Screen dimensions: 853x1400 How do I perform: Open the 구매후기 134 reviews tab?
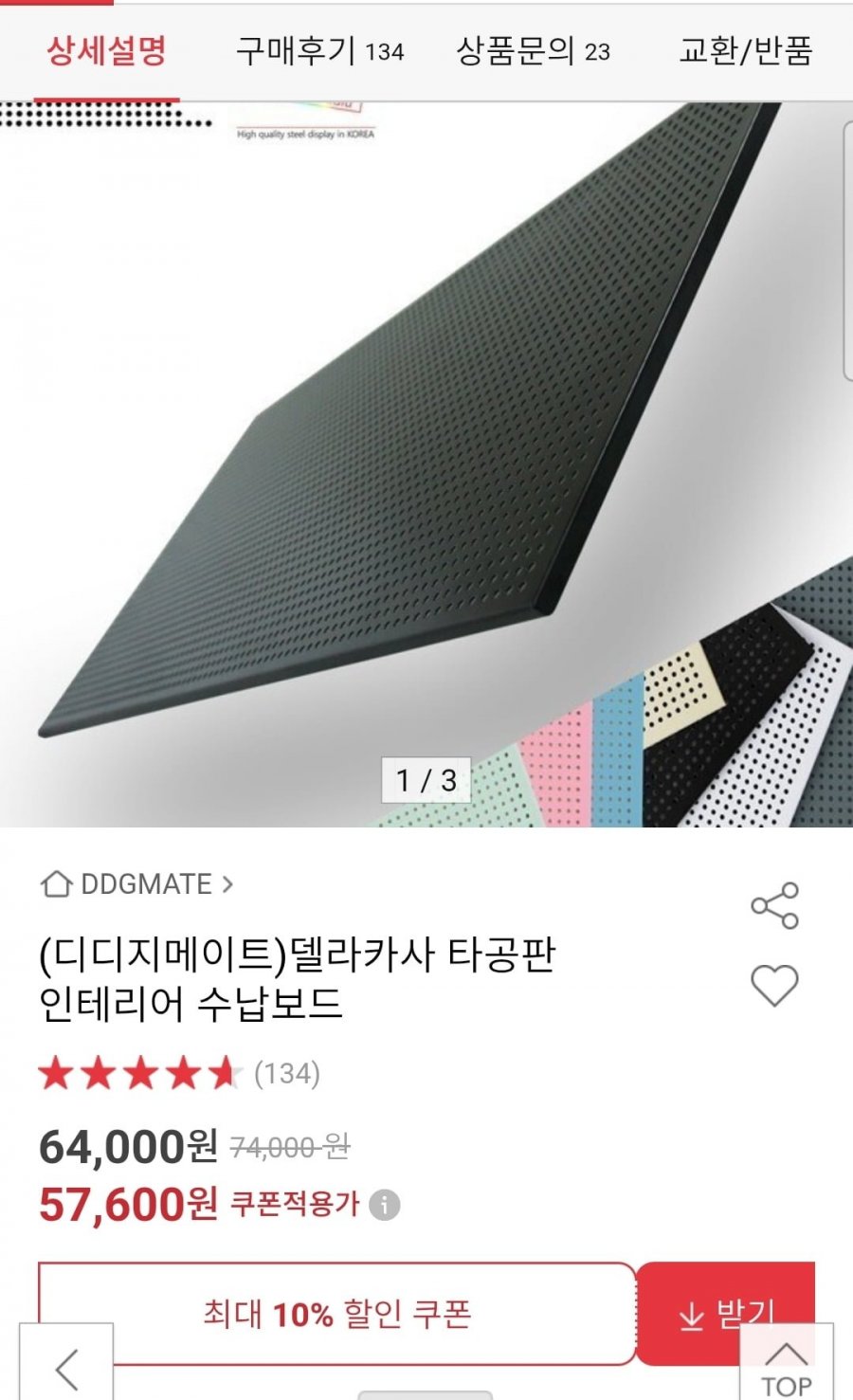(x=319, y=51)
